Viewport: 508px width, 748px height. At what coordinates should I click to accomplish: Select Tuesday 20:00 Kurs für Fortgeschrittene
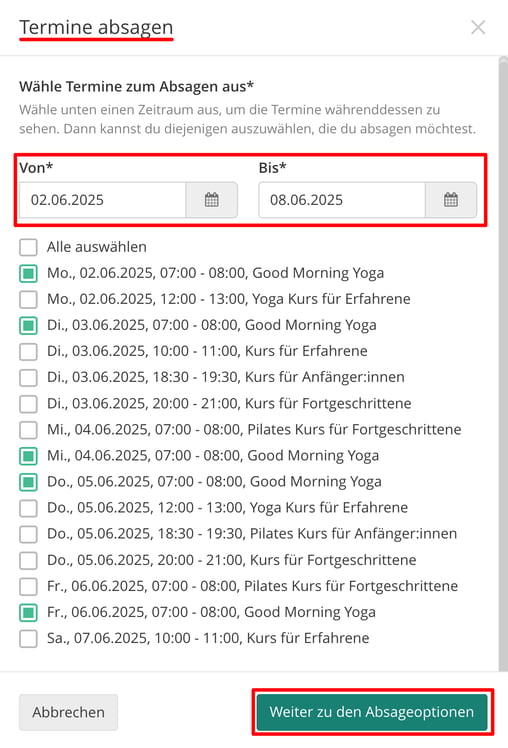[28, 404]
